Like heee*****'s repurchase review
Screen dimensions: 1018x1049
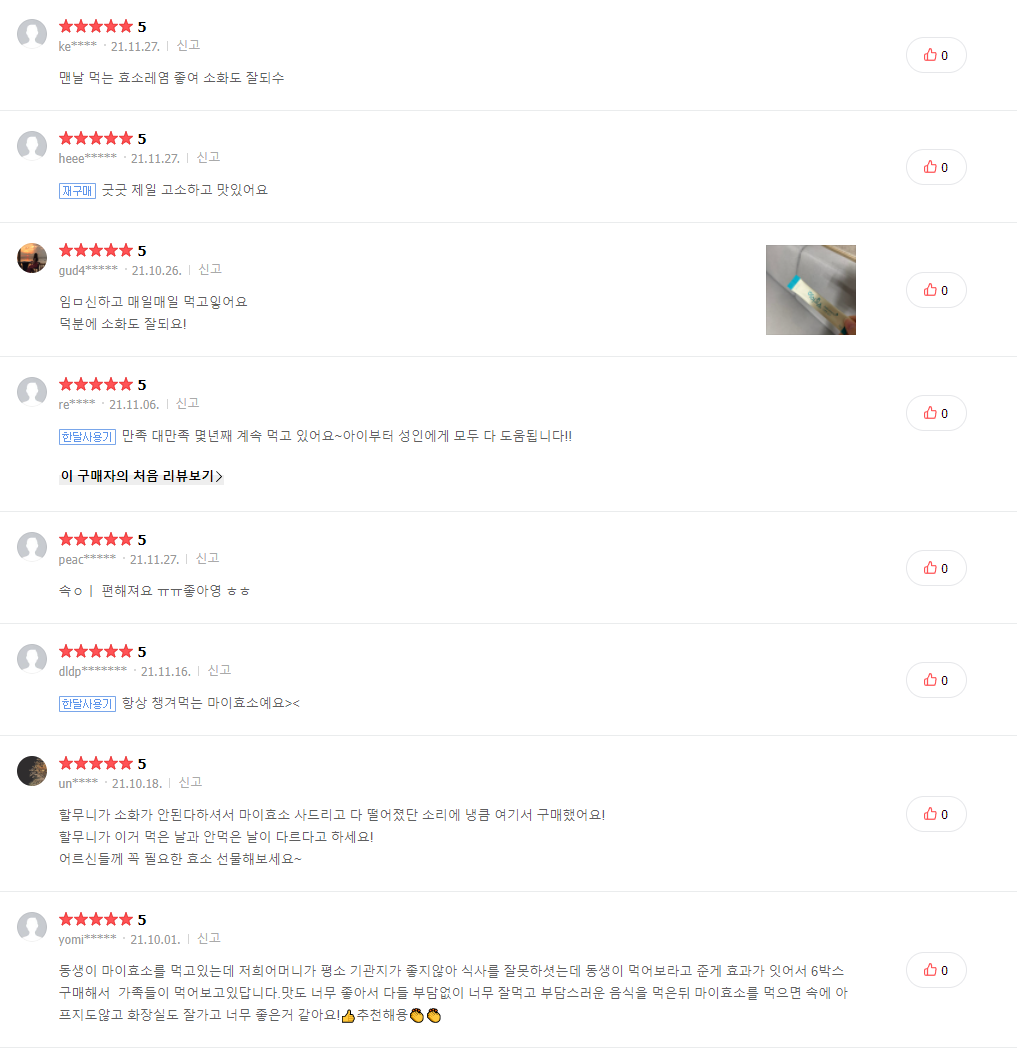click(x=936, y=167)
